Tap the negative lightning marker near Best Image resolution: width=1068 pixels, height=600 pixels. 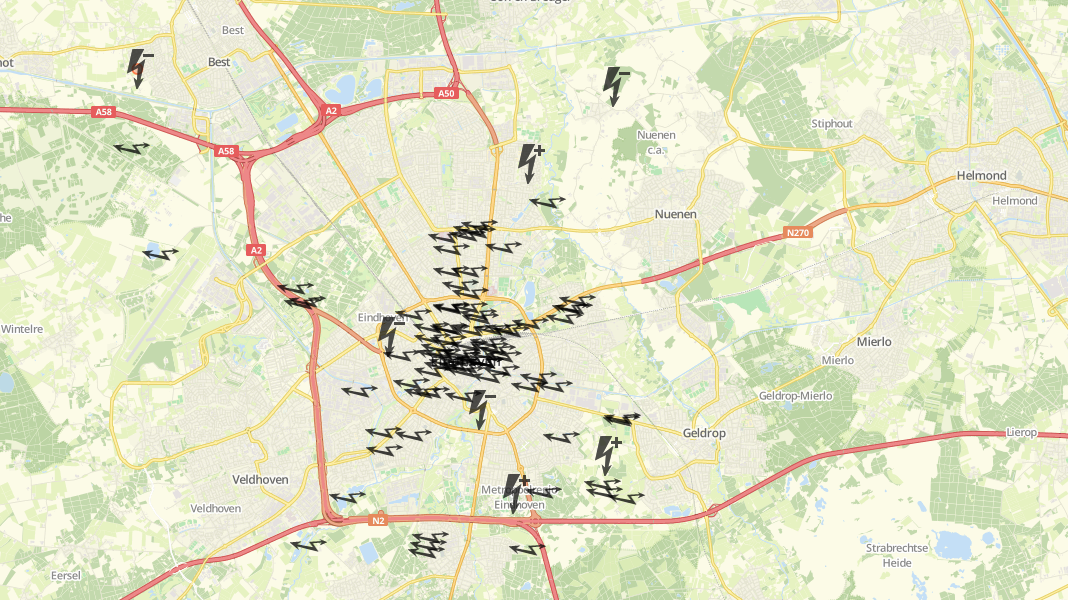tap(138, 67)
